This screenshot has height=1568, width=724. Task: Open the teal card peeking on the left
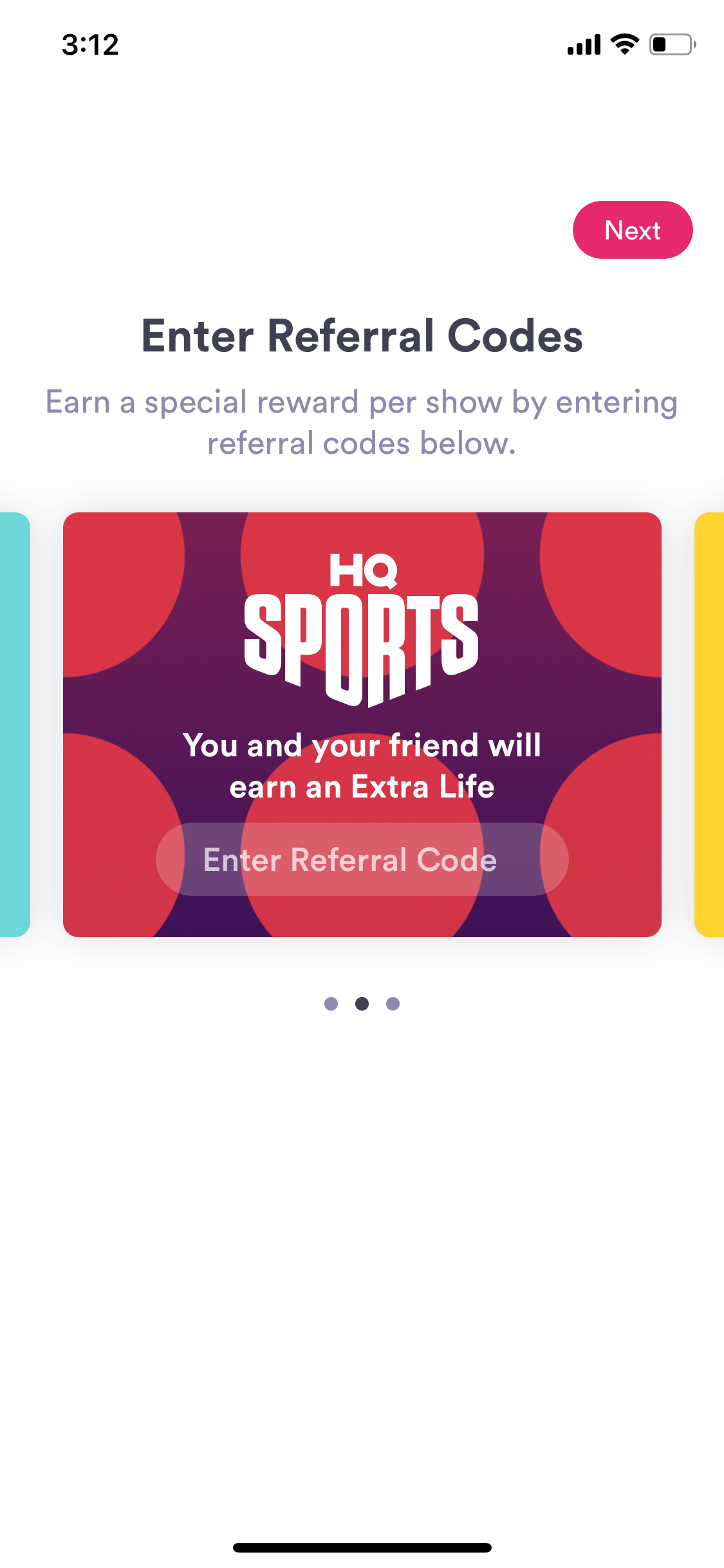click(15, 724)
